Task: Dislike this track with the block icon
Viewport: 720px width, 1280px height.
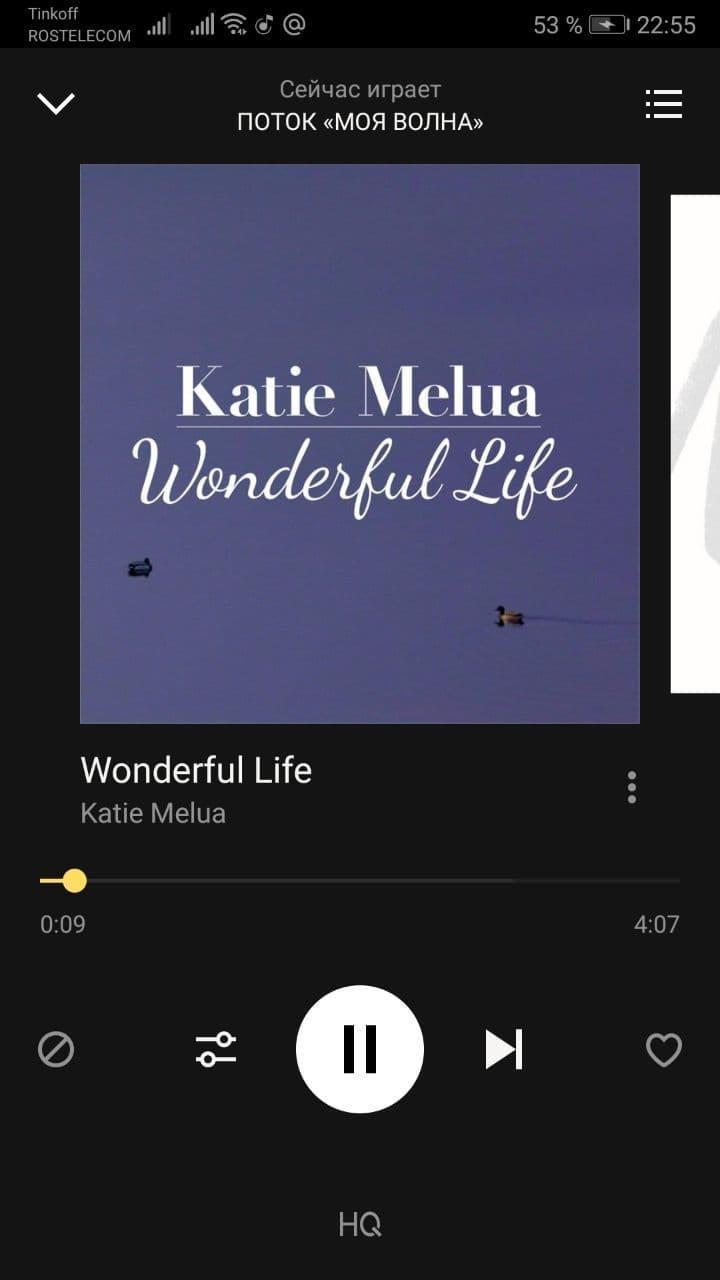Action: 56,1050
